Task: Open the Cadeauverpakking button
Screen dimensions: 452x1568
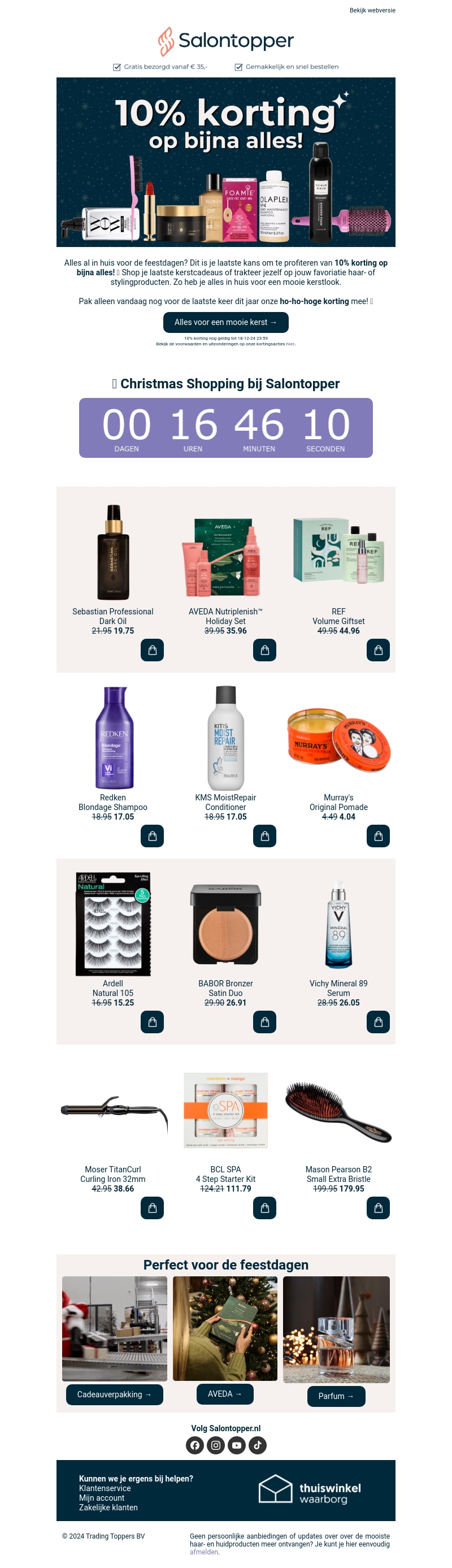Action: coord(114,1394)
